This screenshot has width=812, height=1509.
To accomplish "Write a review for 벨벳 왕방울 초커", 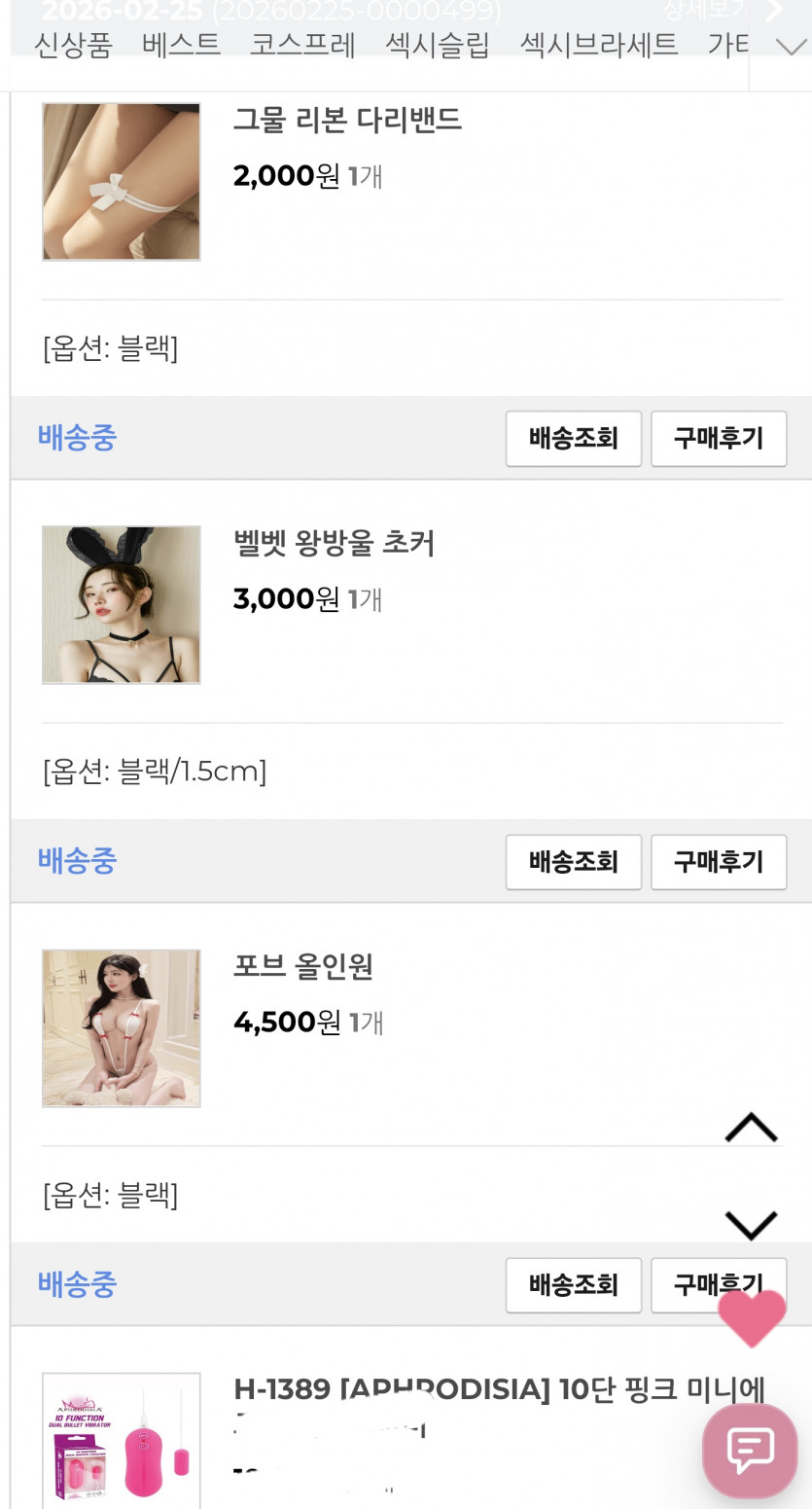I will pos(718,862).
